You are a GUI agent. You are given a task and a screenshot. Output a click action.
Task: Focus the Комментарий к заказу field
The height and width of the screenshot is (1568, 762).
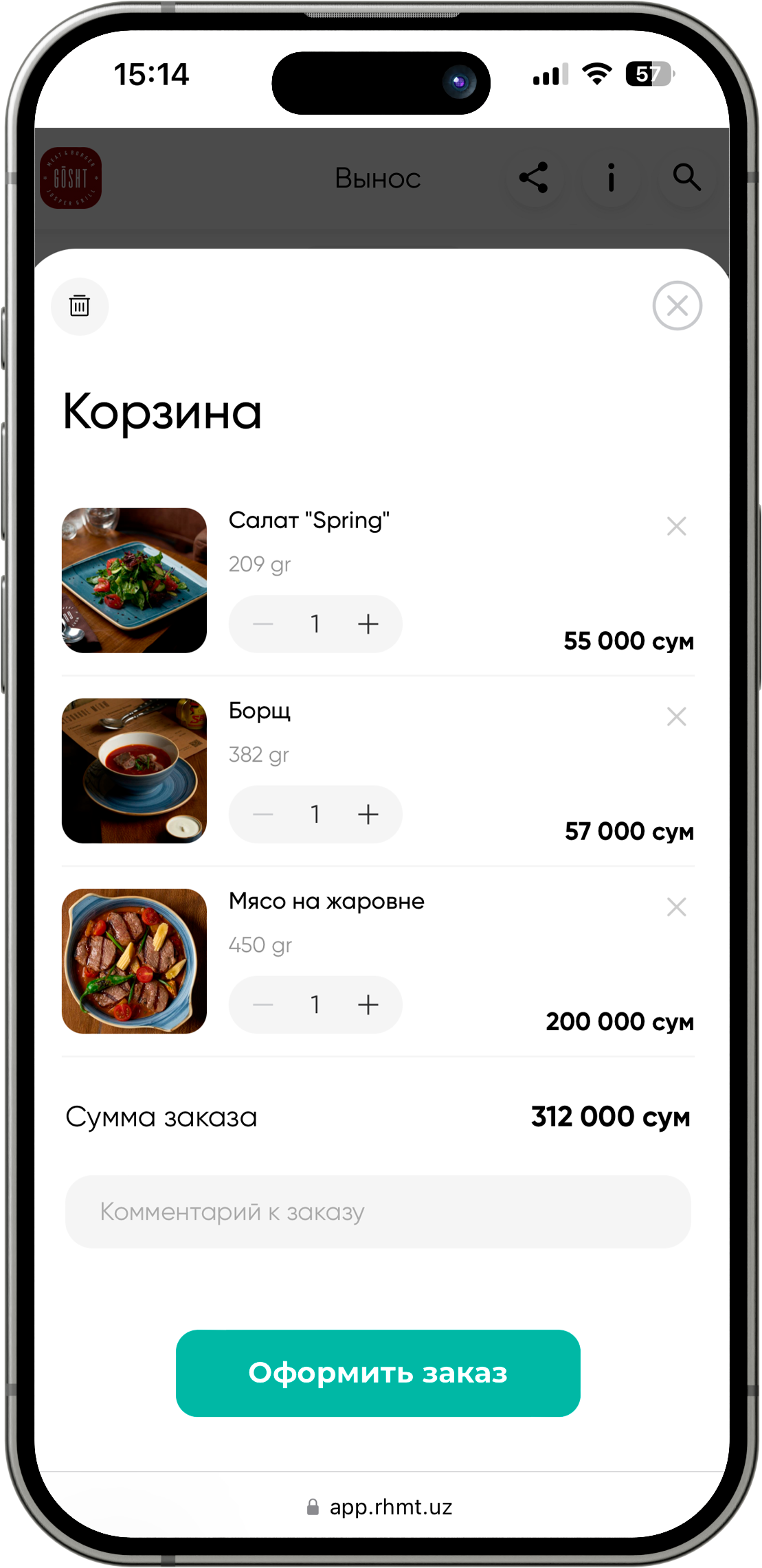378,1212
